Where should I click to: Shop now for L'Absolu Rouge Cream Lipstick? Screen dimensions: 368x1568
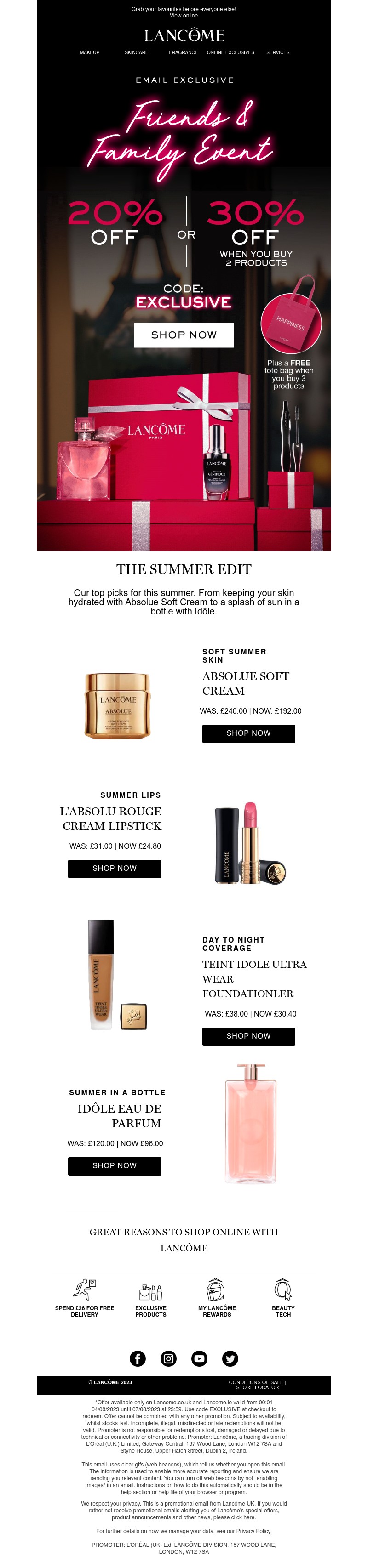coord(115,869)
